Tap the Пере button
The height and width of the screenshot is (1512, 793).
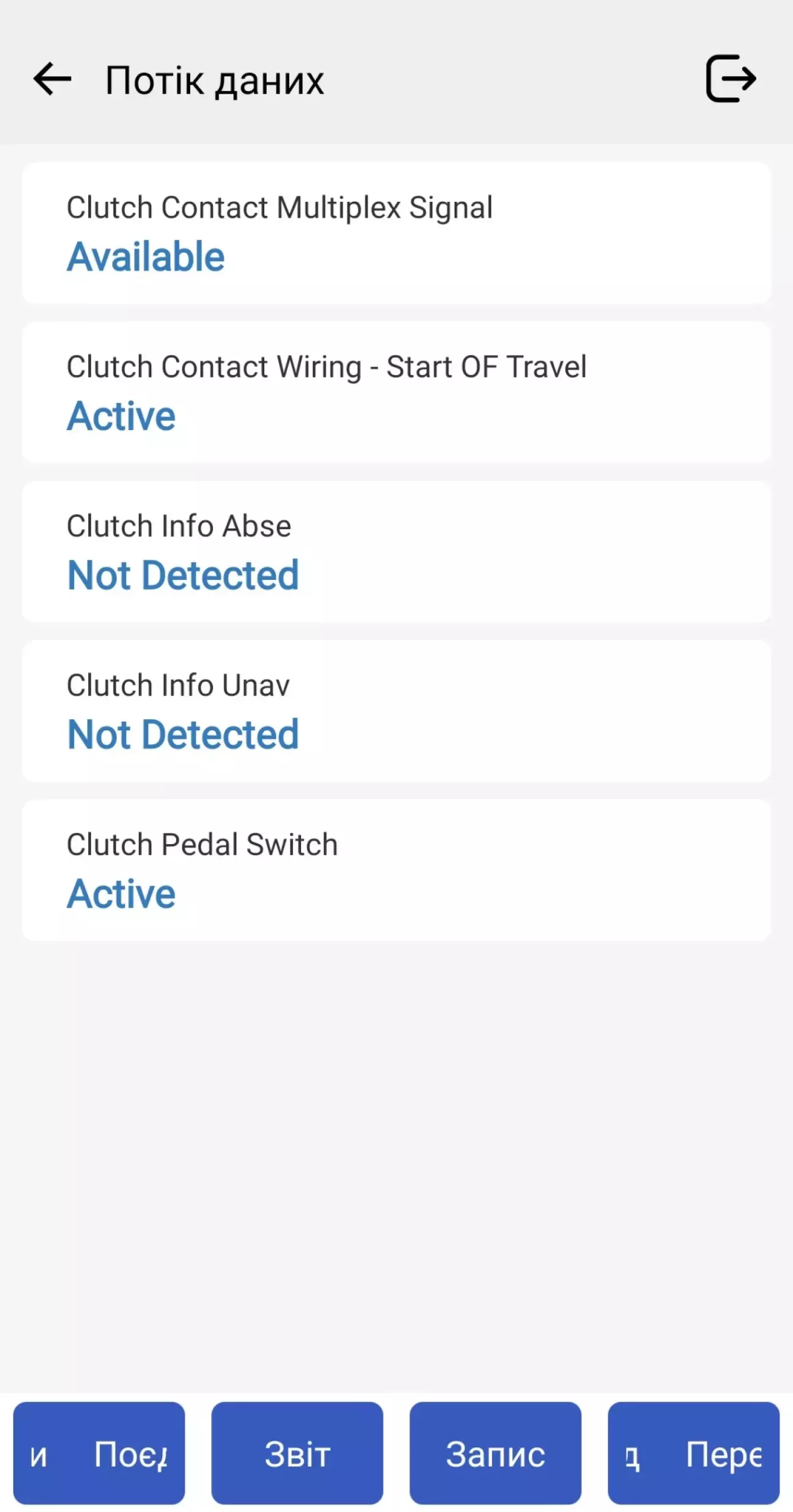coord(694,1454)
